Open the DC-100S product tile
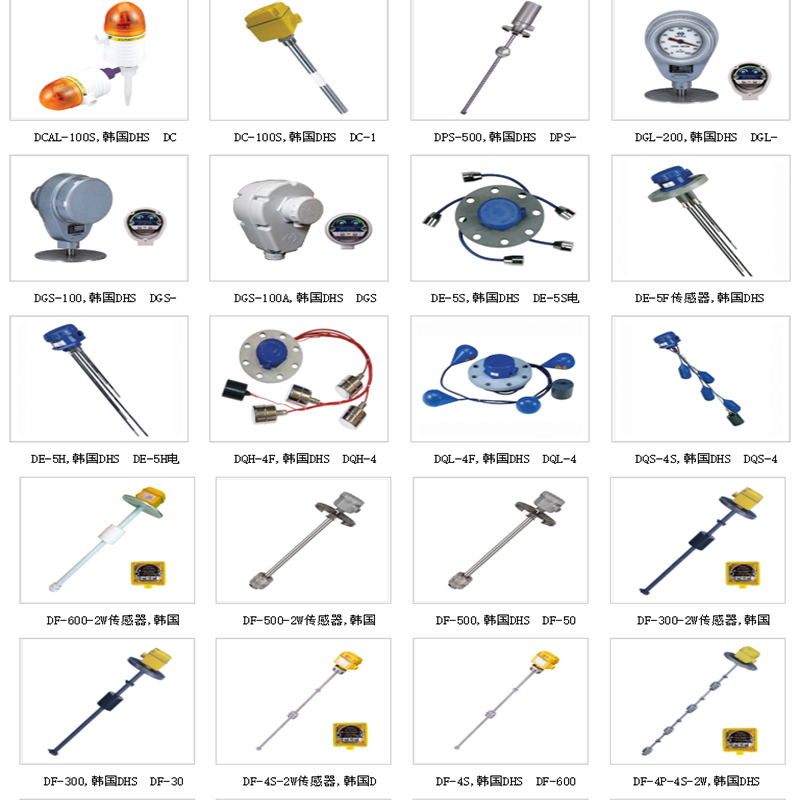The height and width of the screenshot is (800, 800). (299, 60)
